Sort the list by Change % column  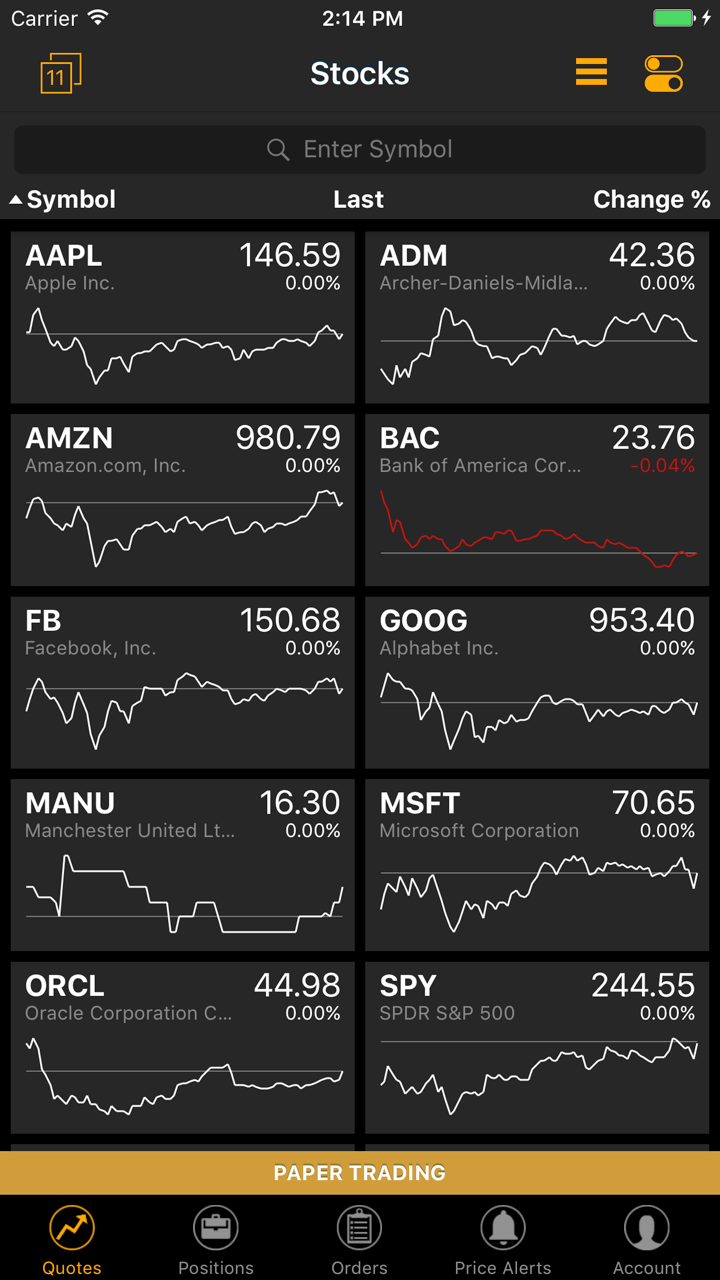652,199
